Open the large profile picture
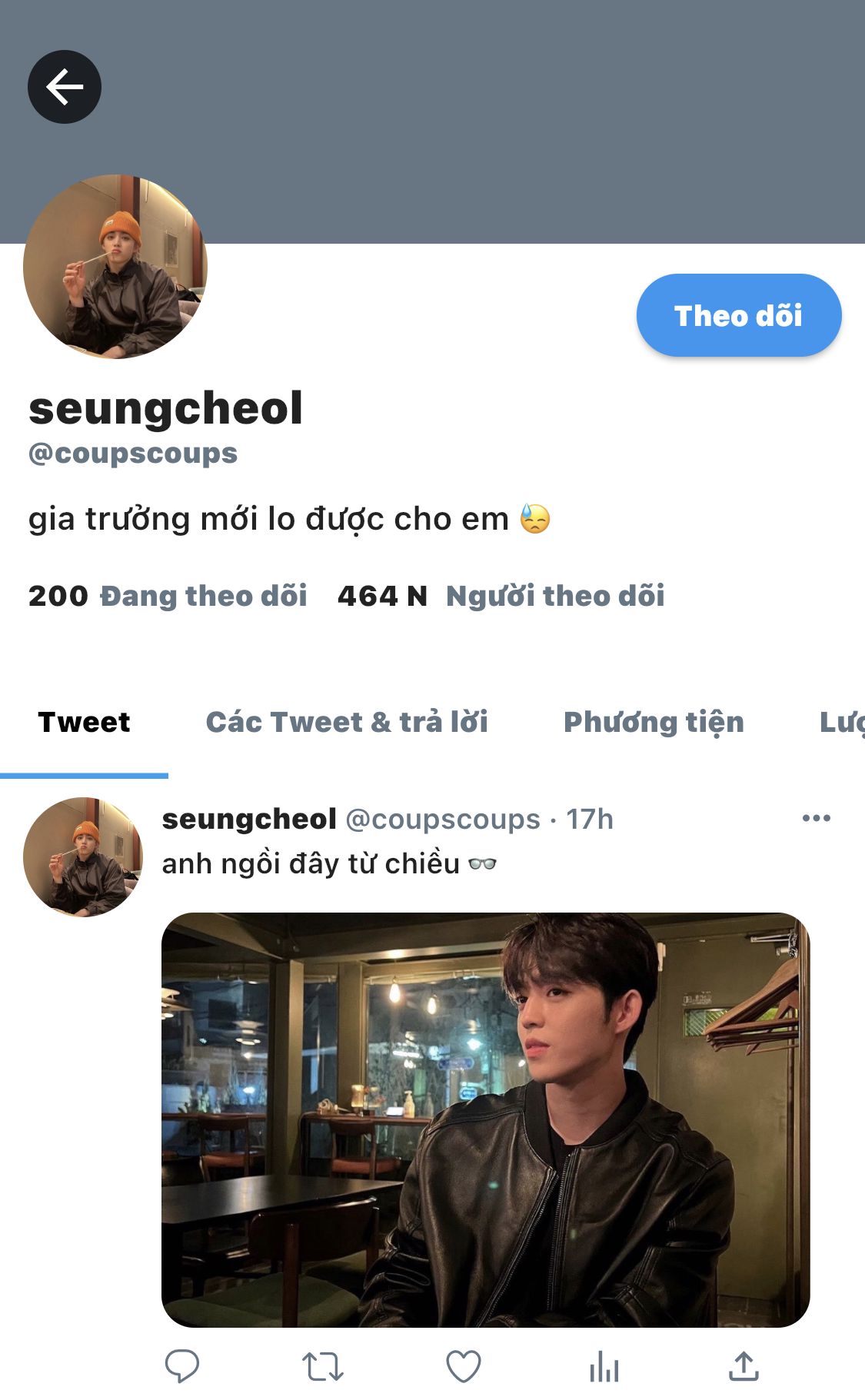Viewport: 865px width, 1400px height. click(x=115, y=267)
